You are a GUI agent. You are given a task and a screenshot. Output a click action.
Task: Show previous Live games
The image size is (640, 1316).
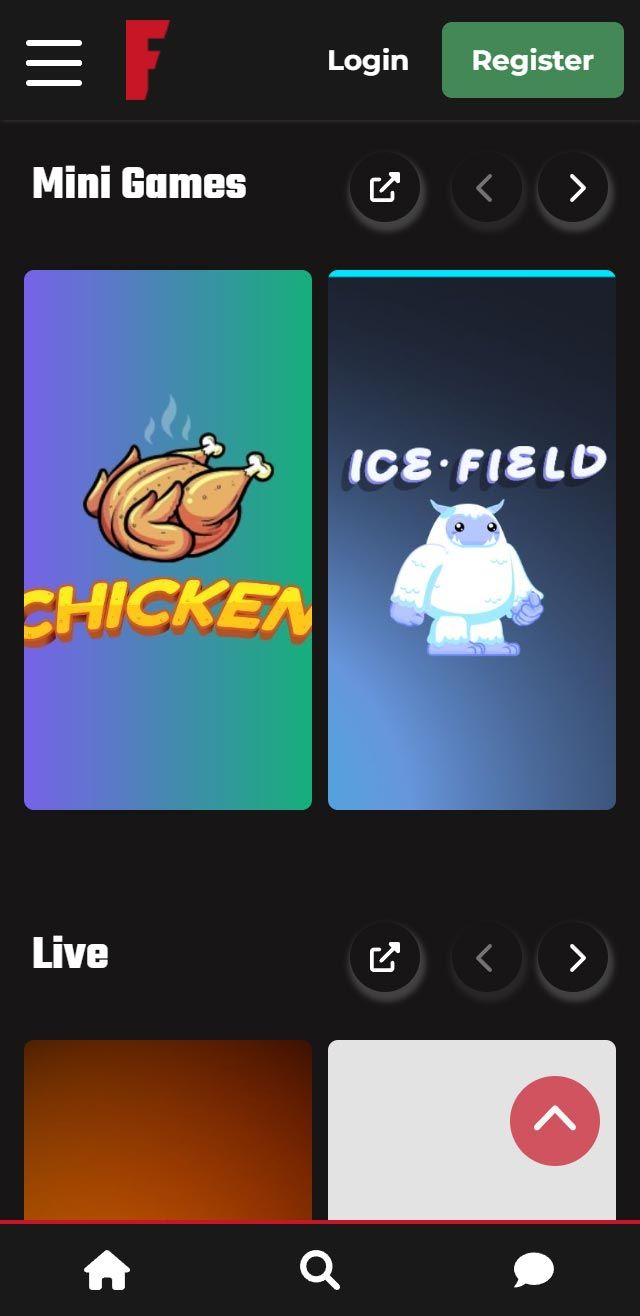[486, 957]
